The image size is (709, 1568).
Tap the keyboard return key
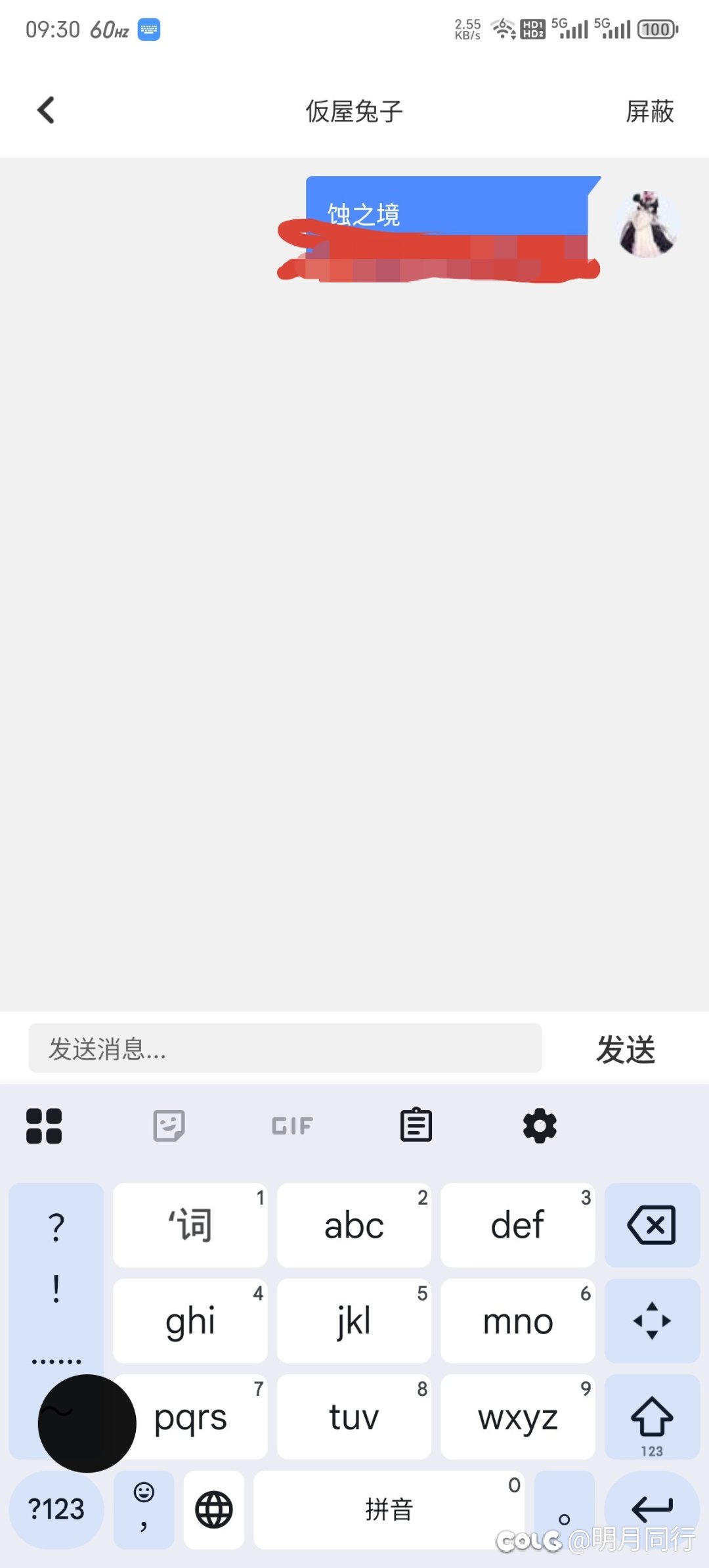pos(651,1508)
